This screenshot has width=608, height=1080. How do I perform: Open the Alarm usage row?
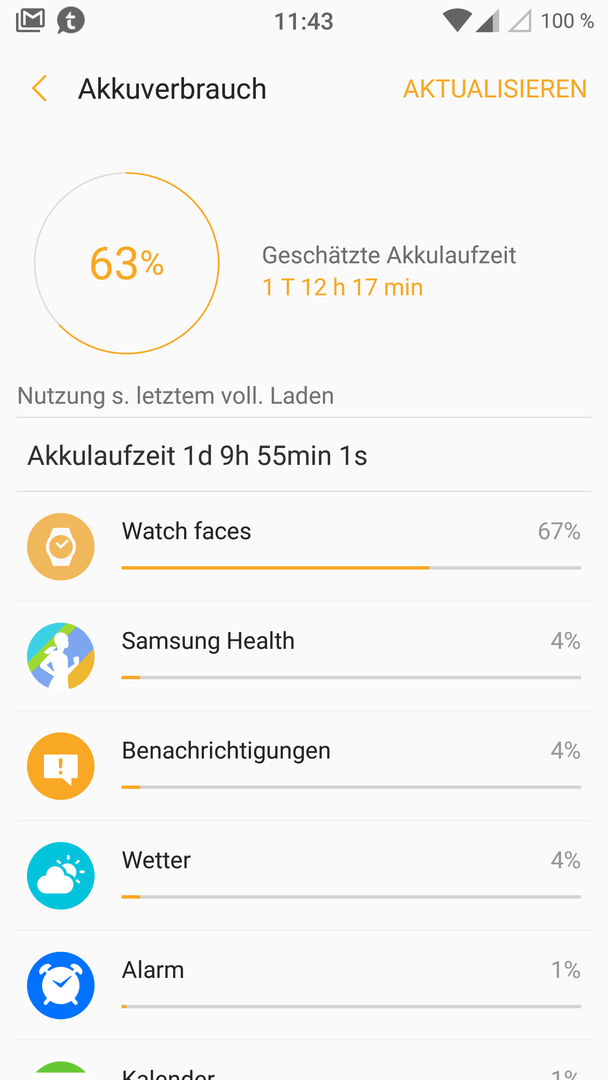click(304, 984)
